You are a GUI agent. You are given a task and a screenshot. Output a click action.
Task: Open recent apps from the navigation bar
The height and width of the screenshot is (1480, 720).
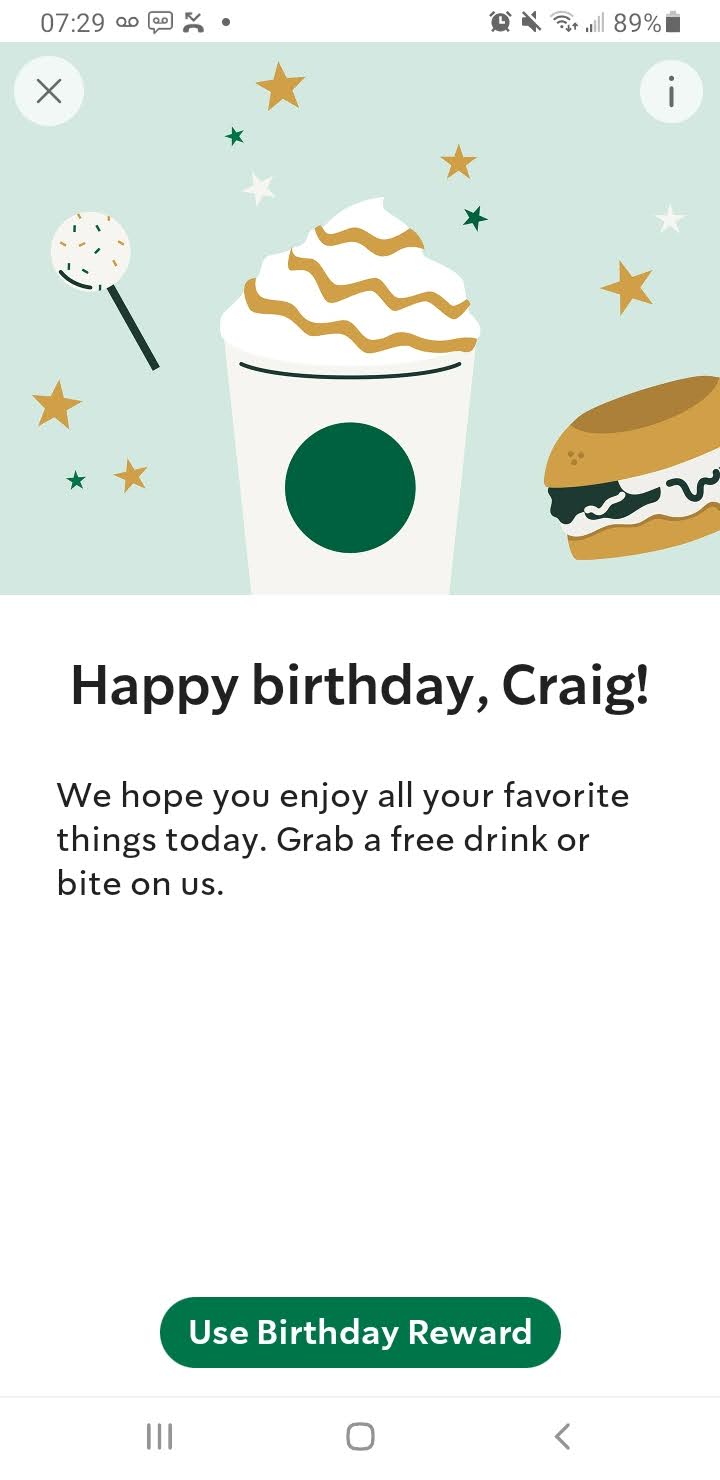point(159,1437)
